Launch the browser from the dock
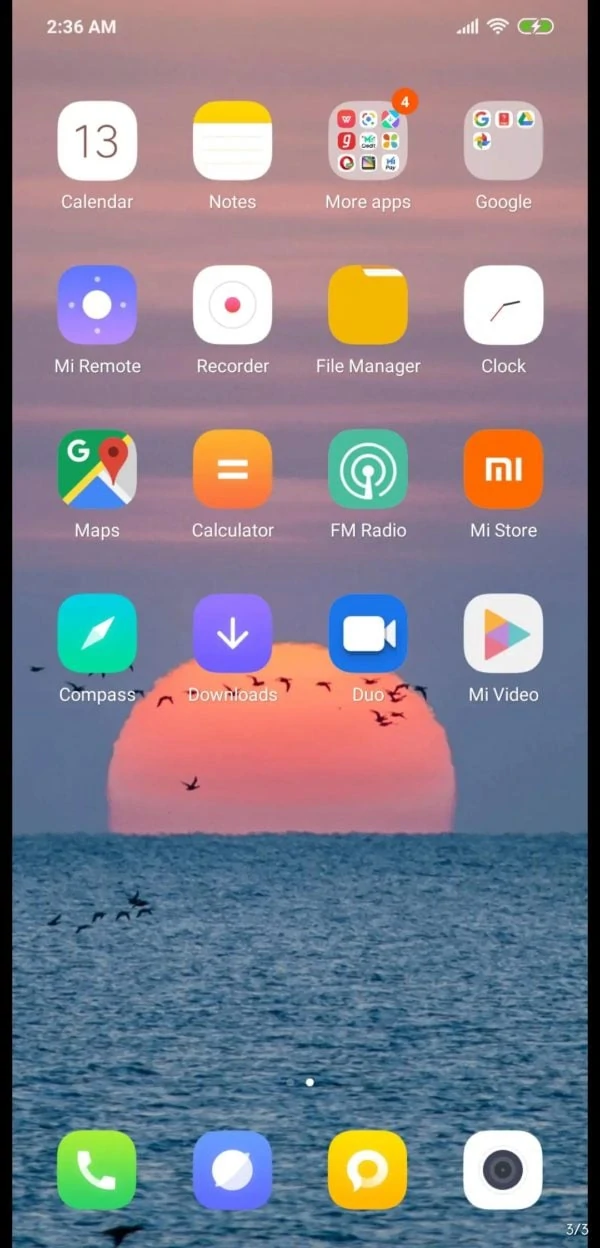 click(232, 1170)
